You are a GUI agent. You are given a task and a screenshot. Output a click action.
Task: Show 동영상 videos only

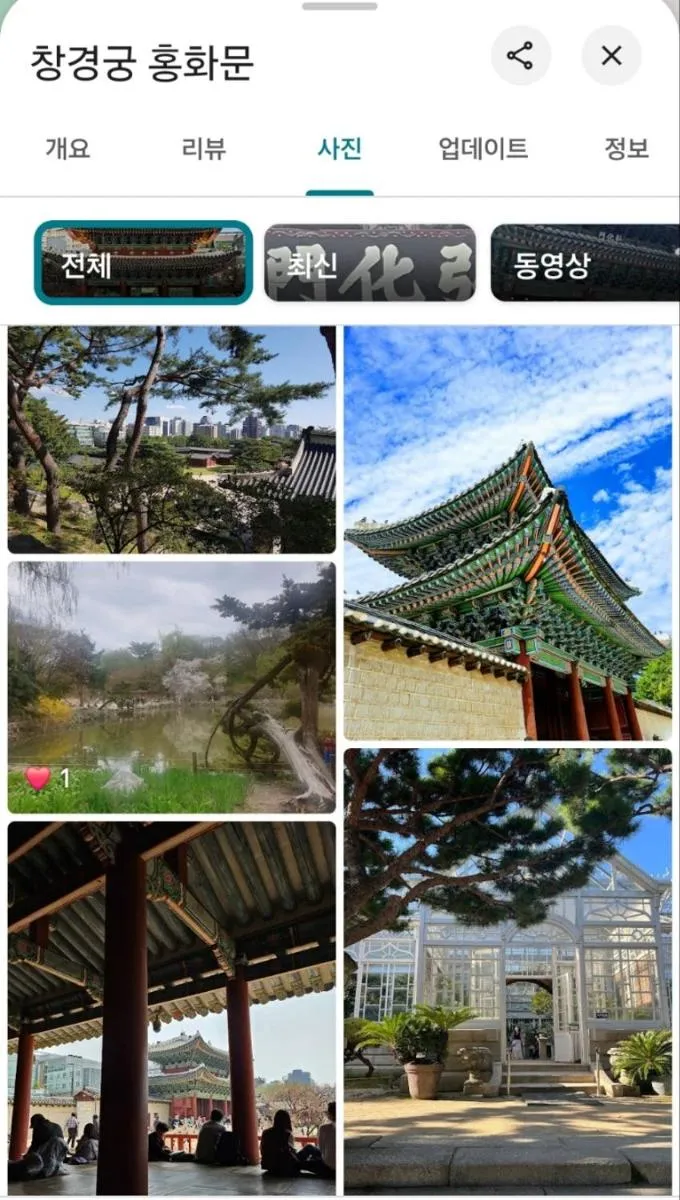(x=584, y=263)
